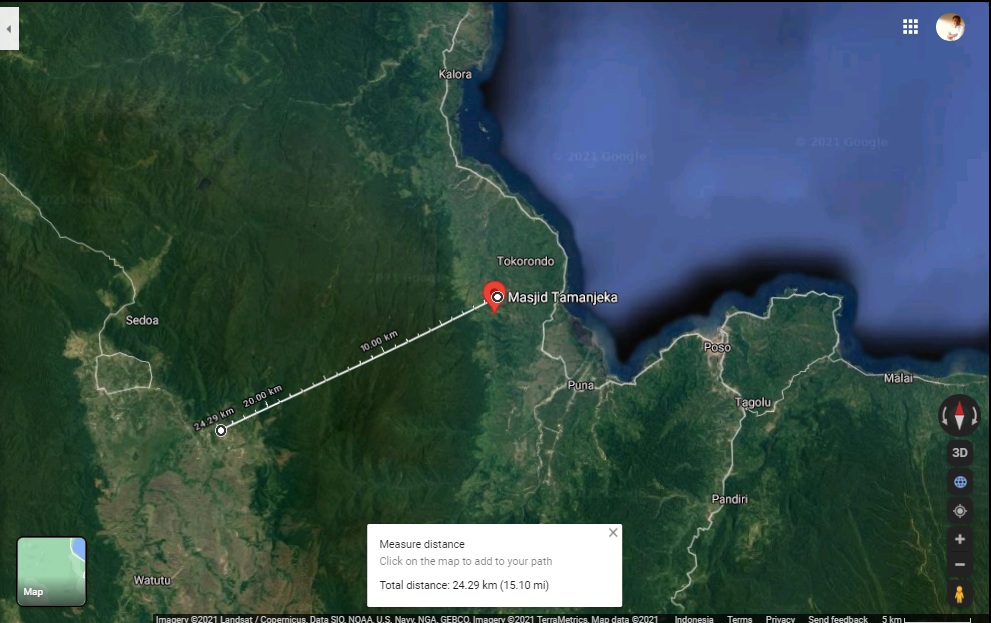The width and height of the screenshot is (991, 623).
Task: Reset the compass to north
Action: pos(960,413)
